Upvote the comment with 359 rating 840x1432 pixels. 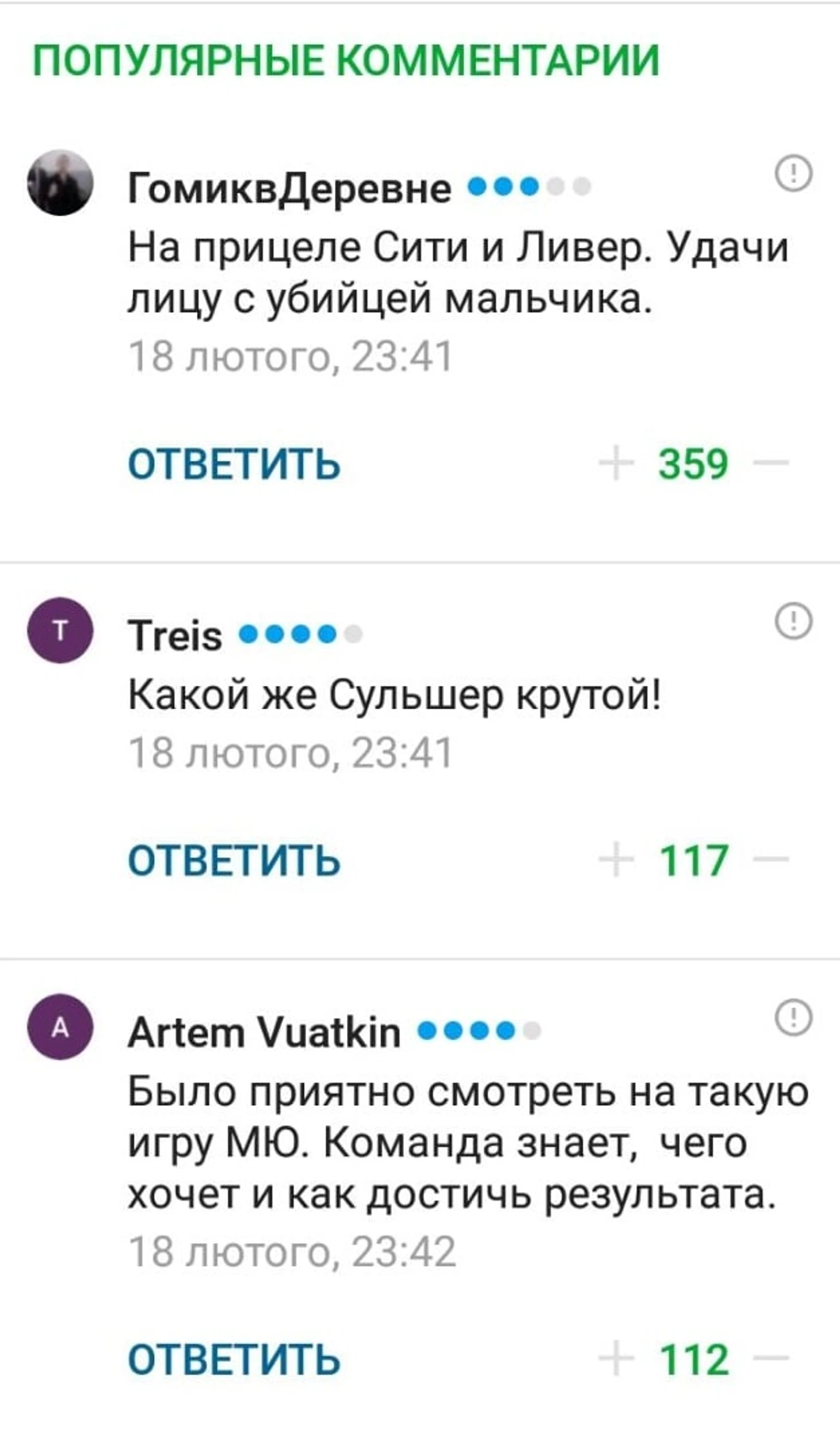pyautogui.click(x=616, y=463)
